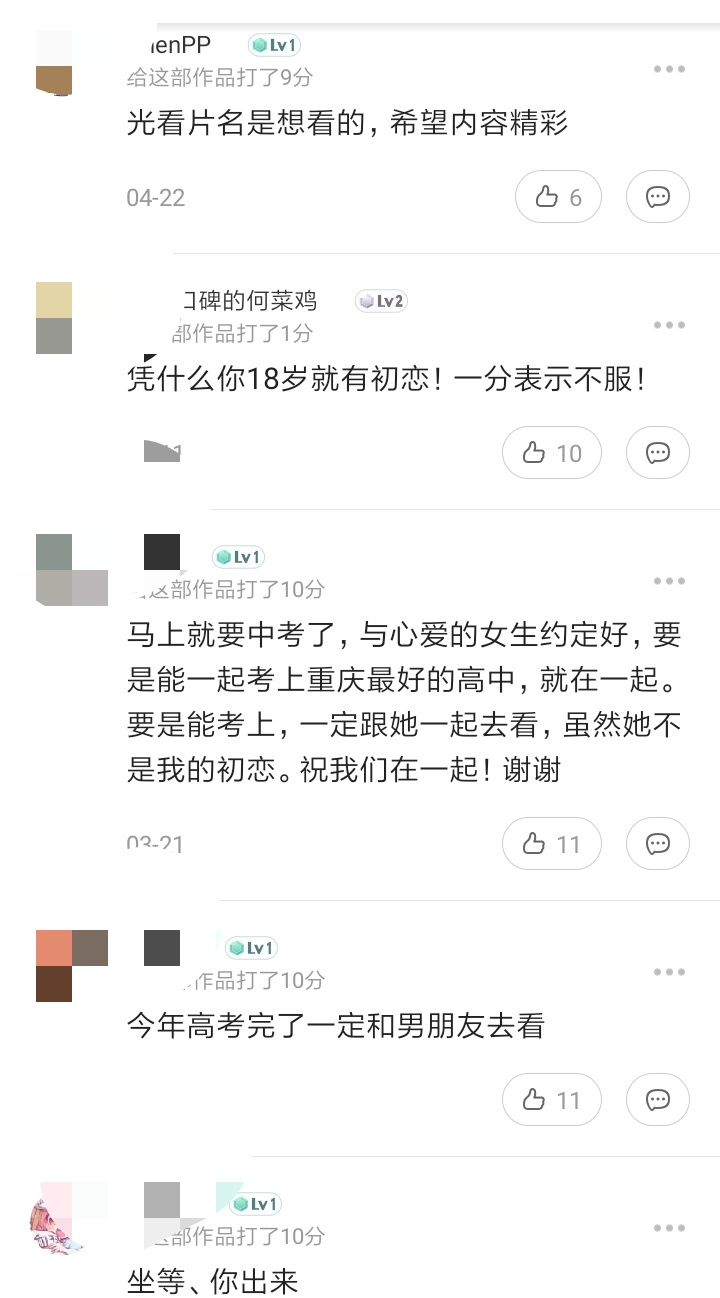Open overflow menu on the 中考 comment
Image resolution: width=720 pixels, height=1298 pixels.
(669, 581)
